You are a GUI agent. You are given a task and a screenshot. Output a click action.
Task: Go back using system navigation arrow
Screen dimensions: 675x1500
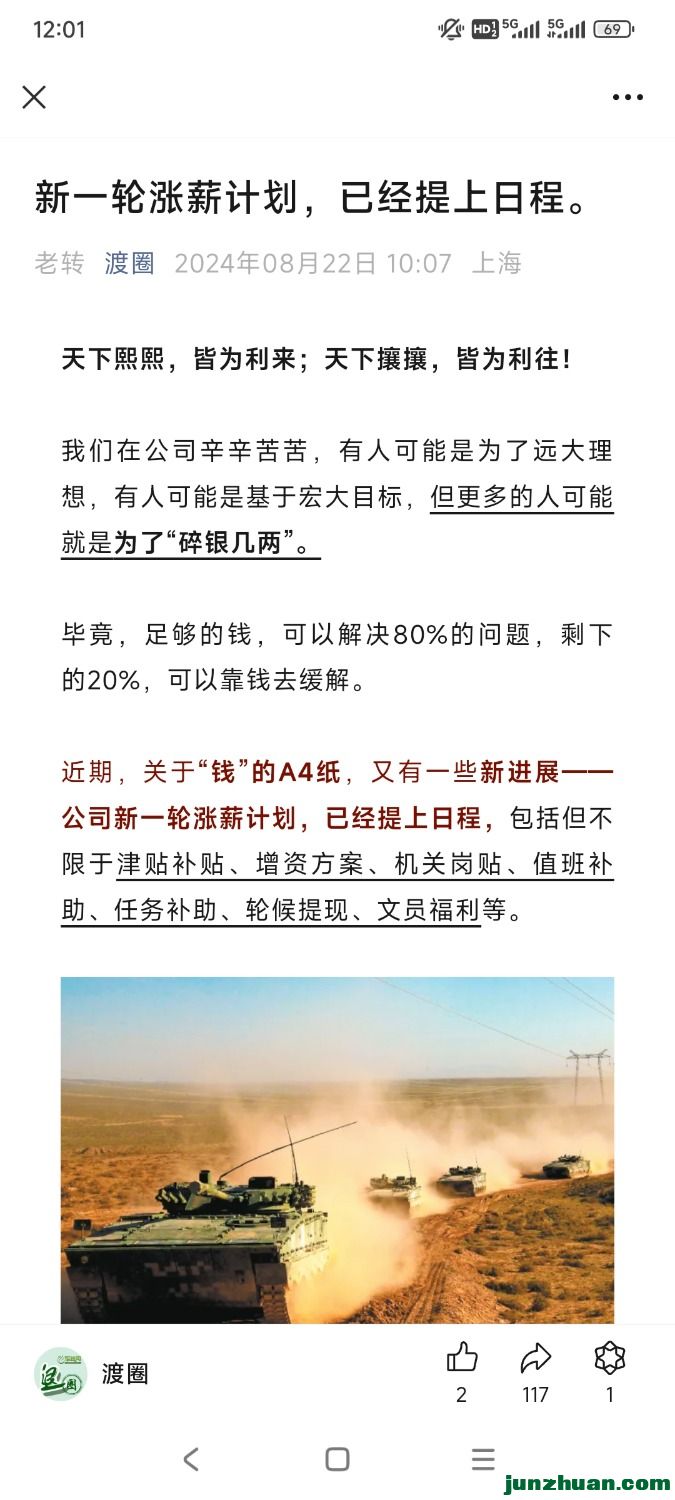191,1459
